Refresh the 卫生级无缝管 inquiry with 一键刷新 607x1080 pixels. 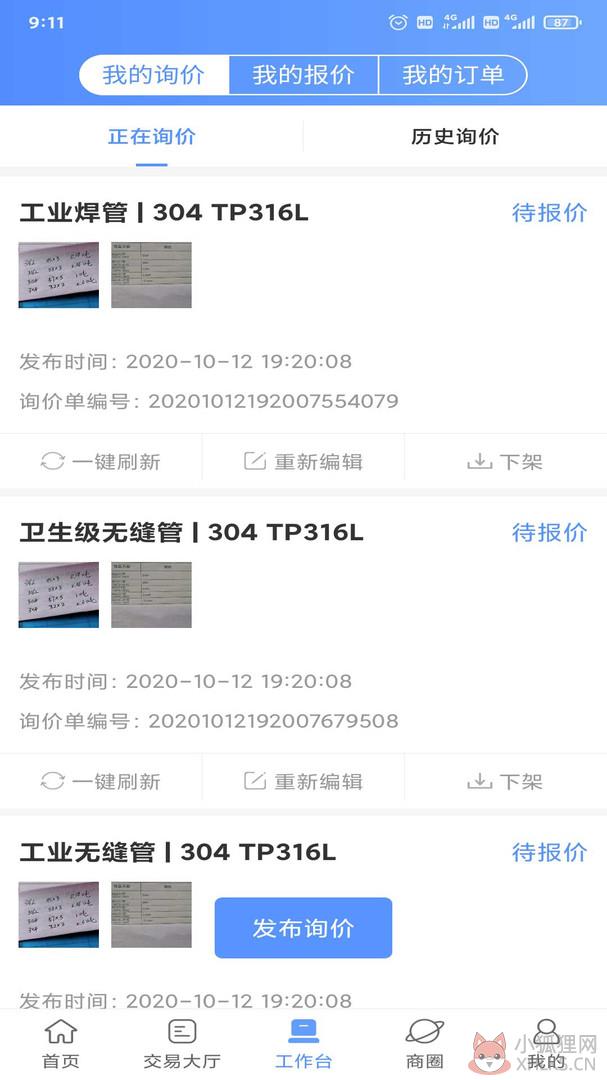pos(101,781)
